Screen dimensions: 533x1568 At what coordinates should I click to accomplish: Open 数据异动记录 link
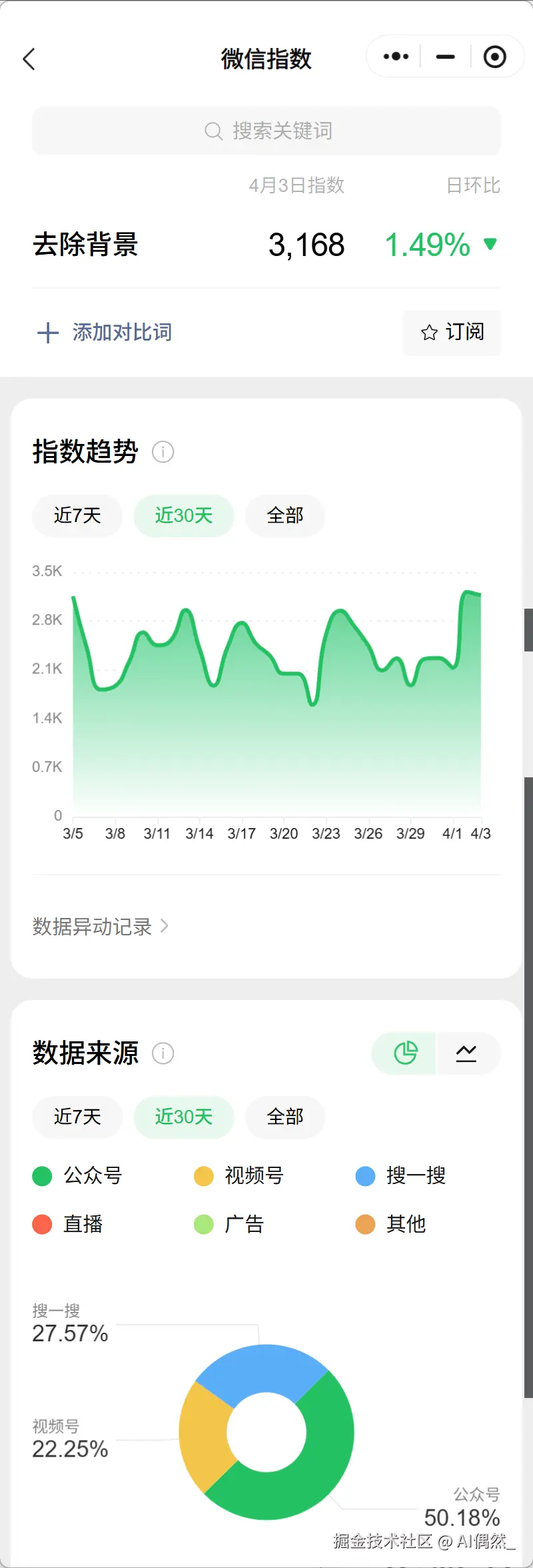100,927
